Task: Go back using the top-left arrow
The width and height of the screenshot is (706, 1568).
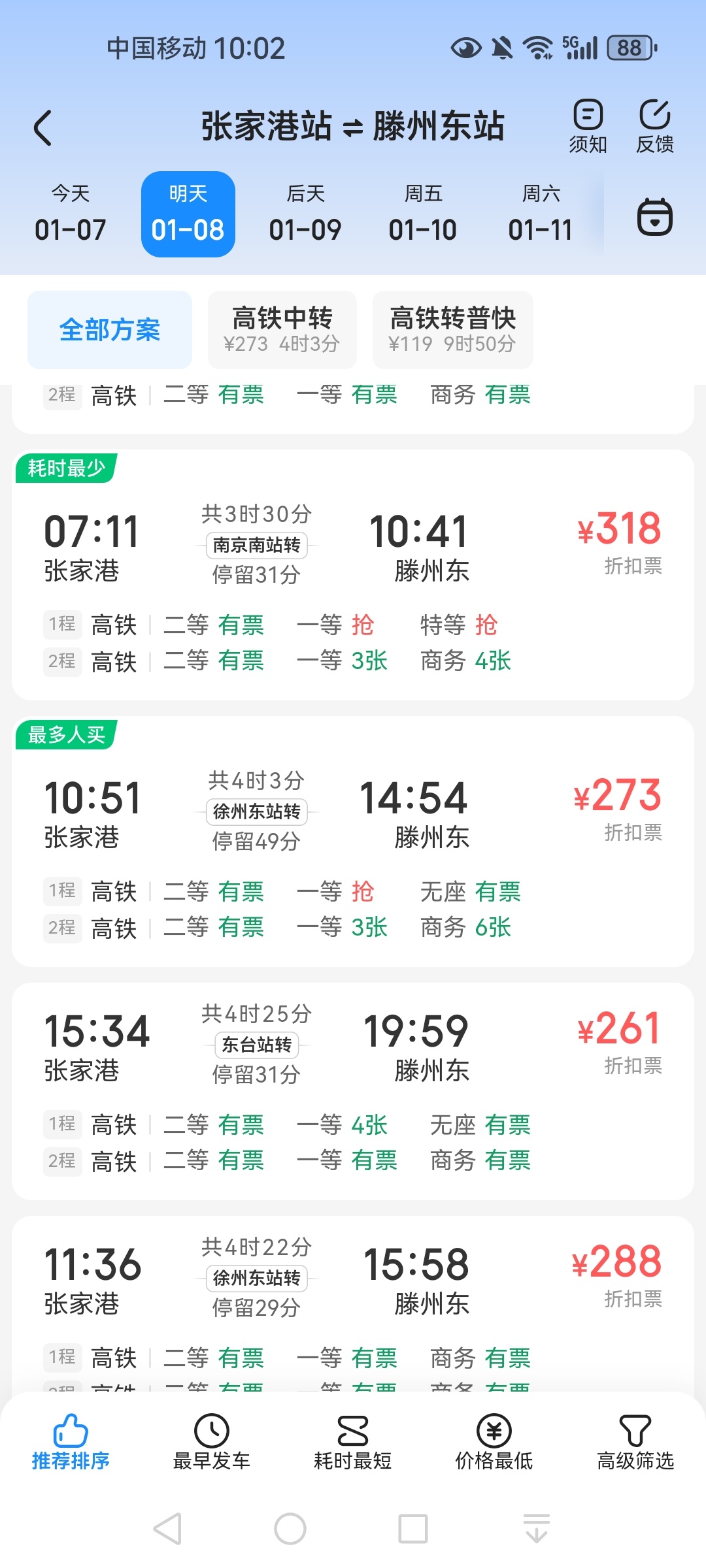Action: 43,128
